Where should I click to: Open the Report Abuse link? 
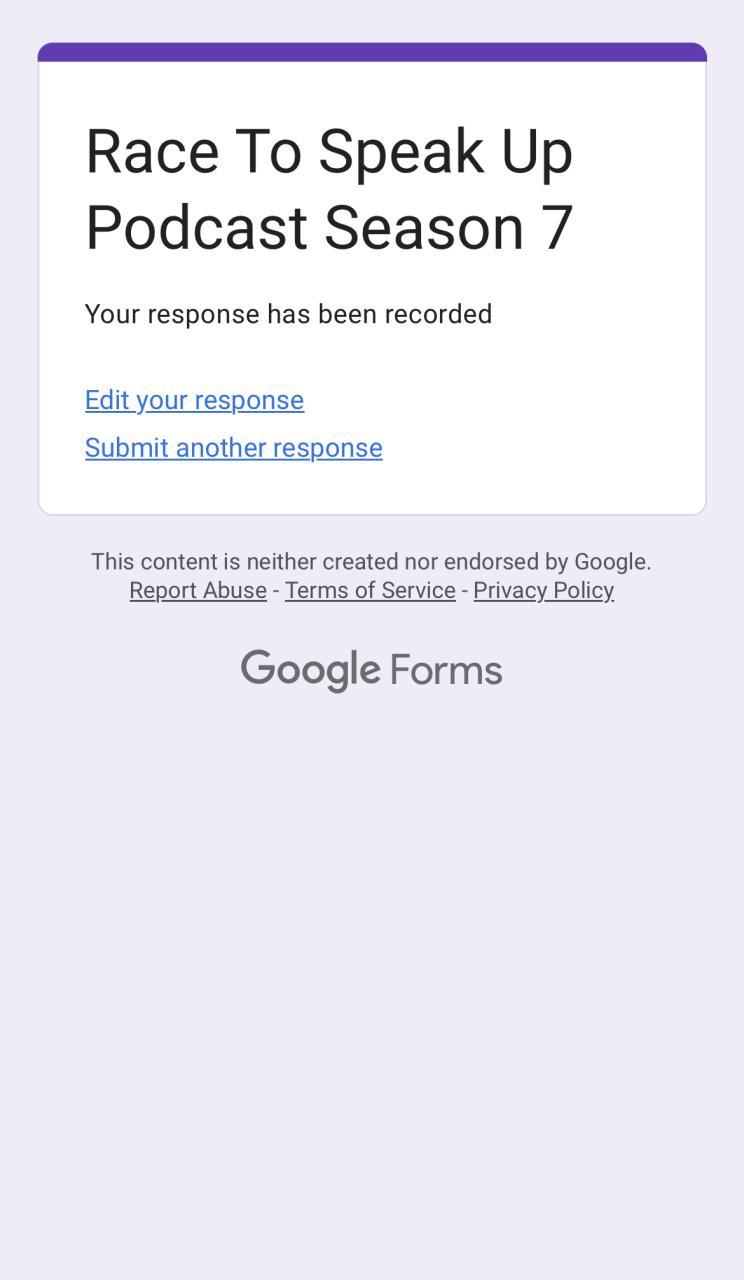point(198,590)
